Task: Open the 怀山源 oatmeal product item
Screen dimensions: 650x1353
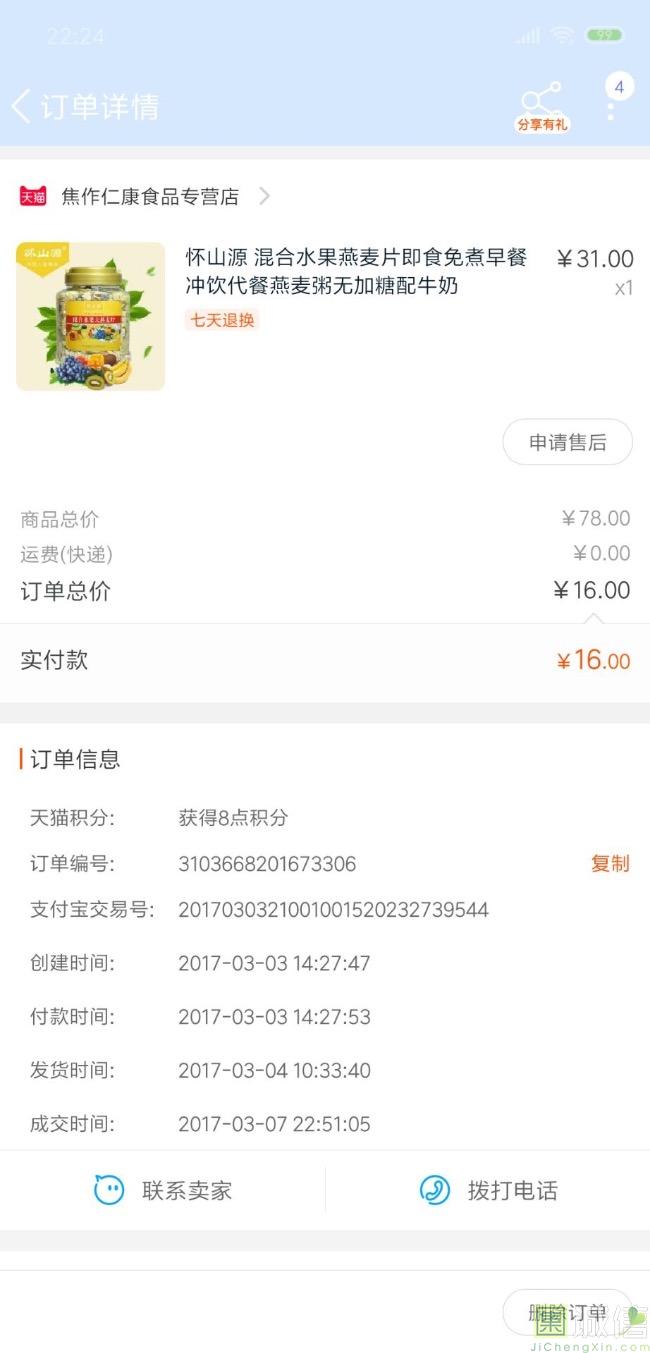Action: point(325,316)
